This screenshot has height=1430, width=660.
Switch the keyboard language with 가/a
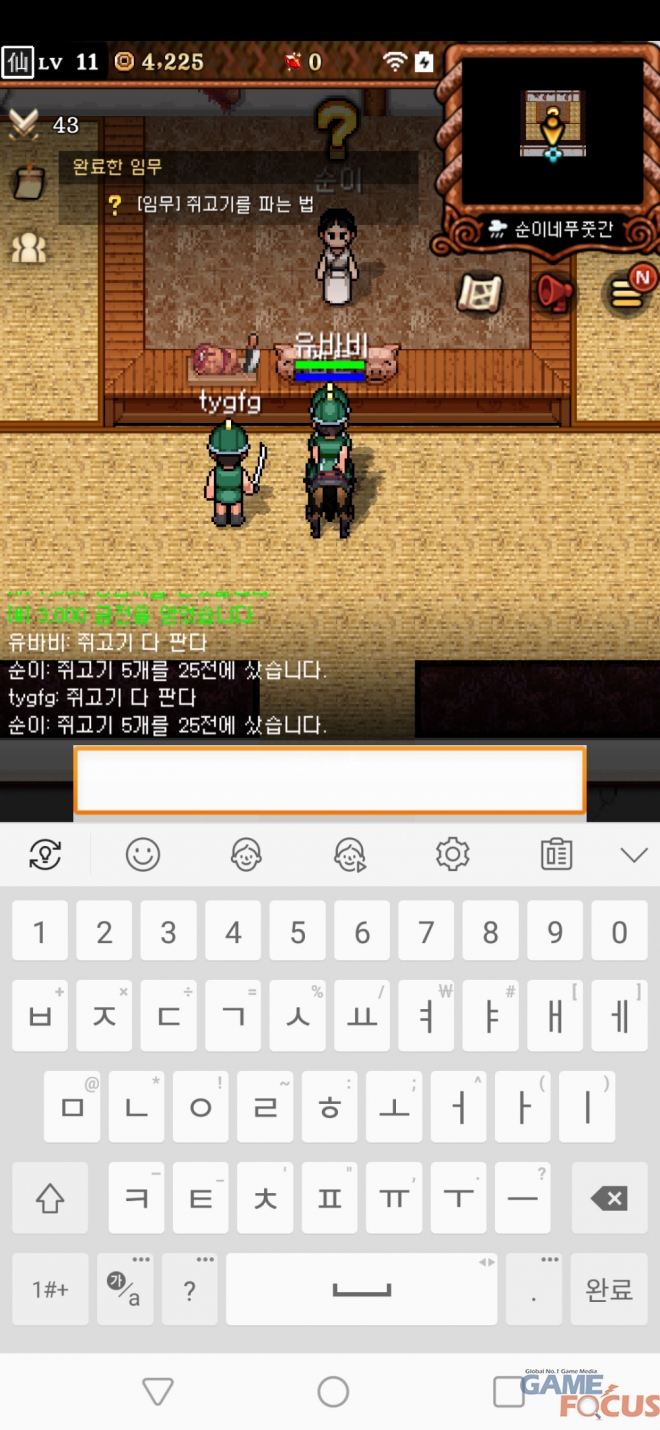pos(125,1289)
